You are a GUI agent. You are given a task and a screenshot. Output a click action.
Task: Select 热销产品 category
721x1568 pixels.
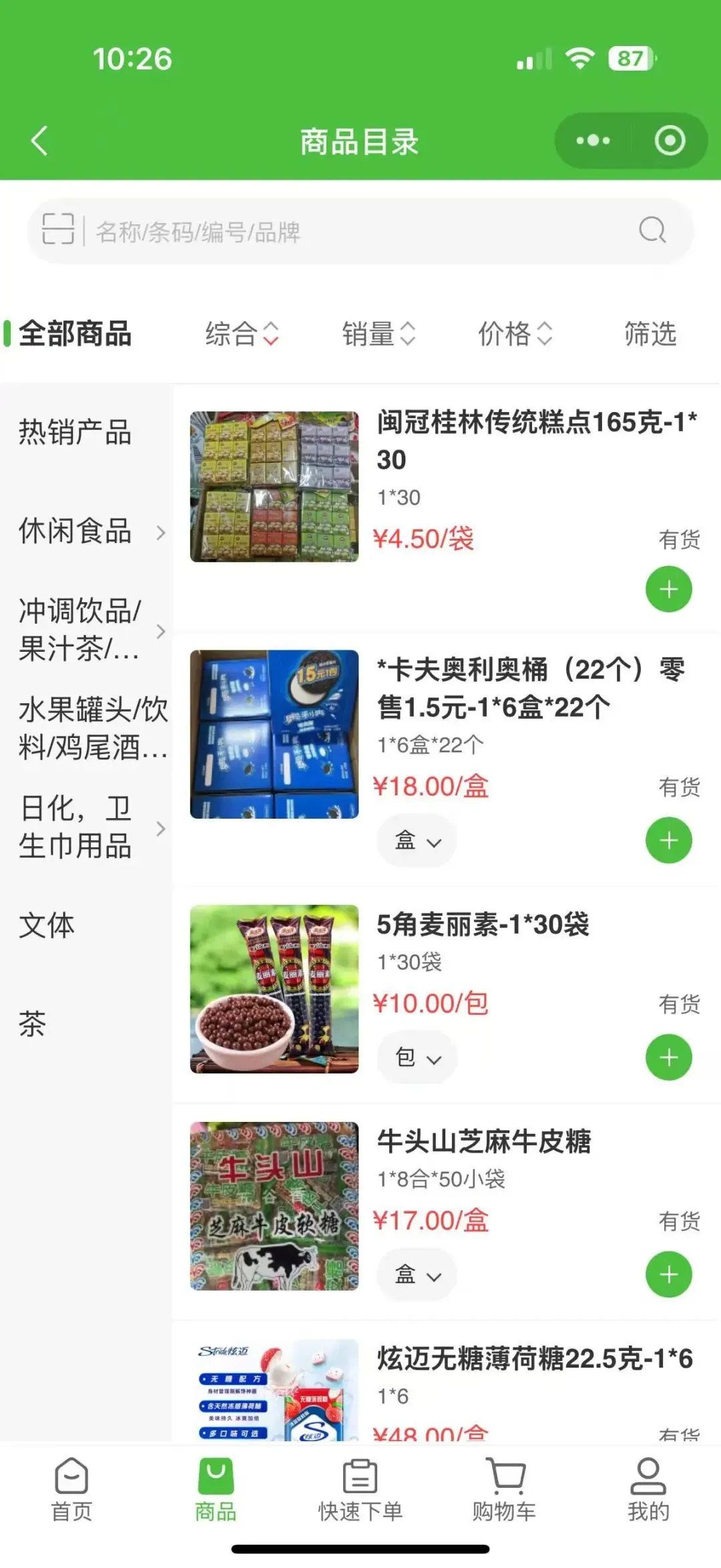[75, 432]
